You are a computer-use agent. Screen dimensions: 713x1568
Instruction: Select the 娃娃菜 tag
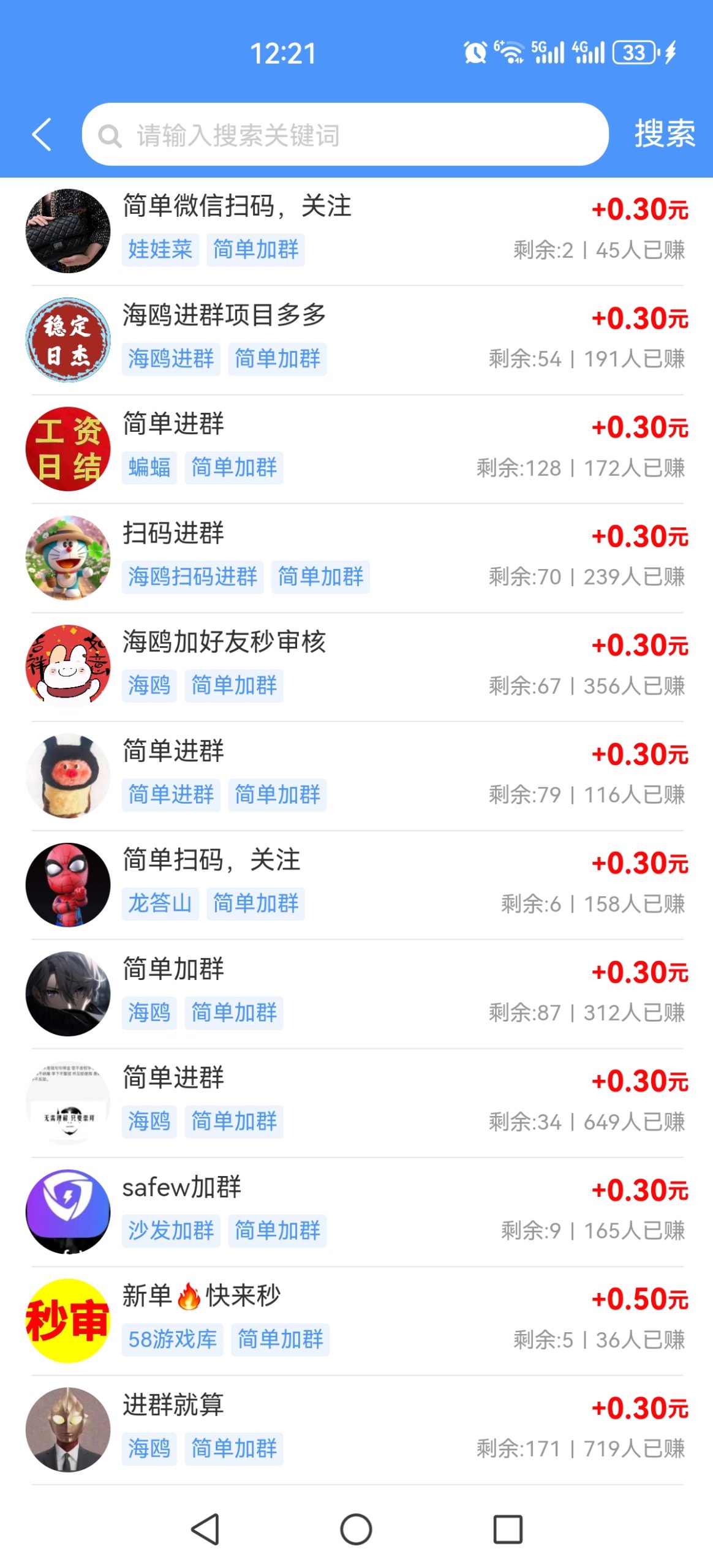[159, 249]
